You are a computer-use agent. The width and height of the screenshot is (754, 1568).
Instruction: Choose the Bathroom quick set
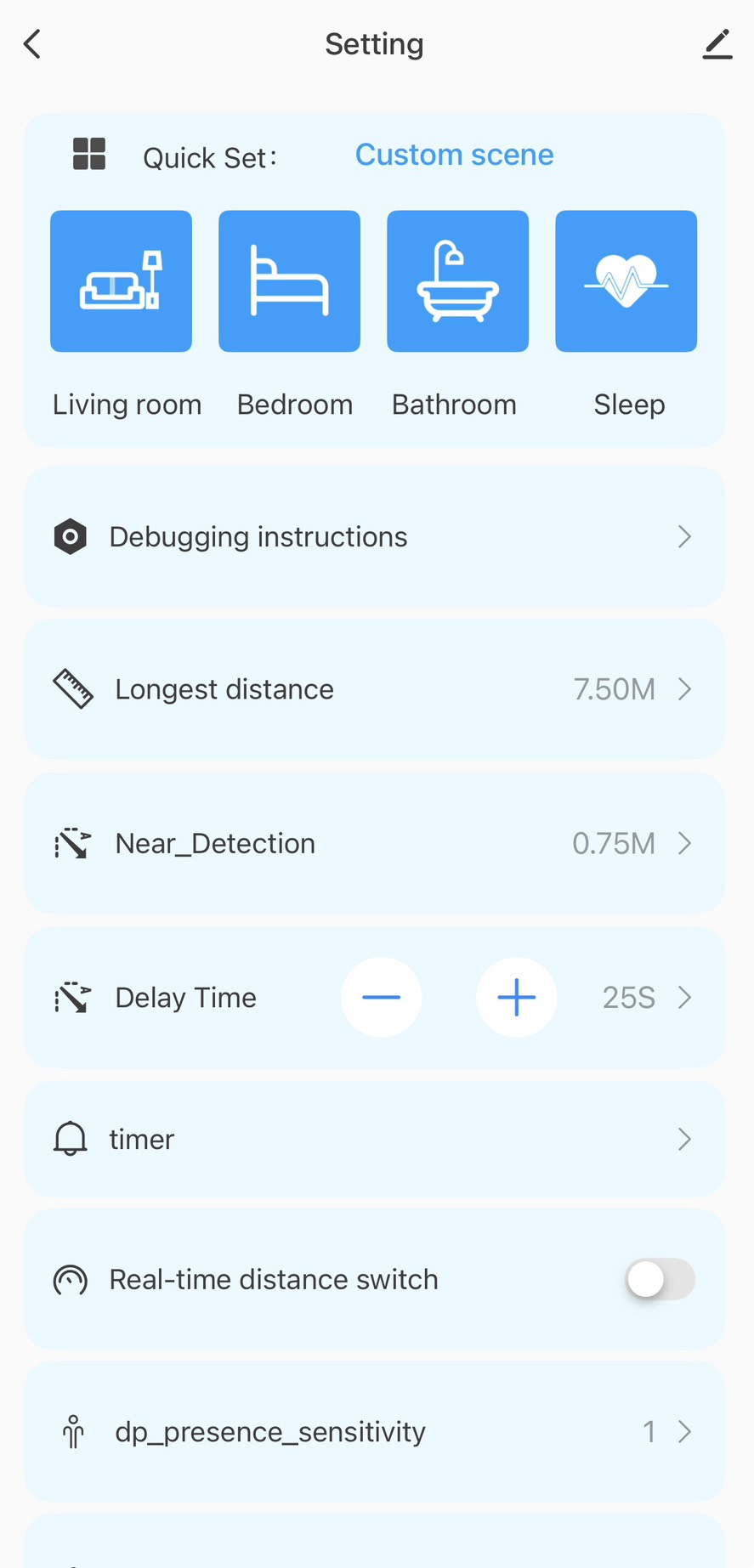tap(457, 281)
